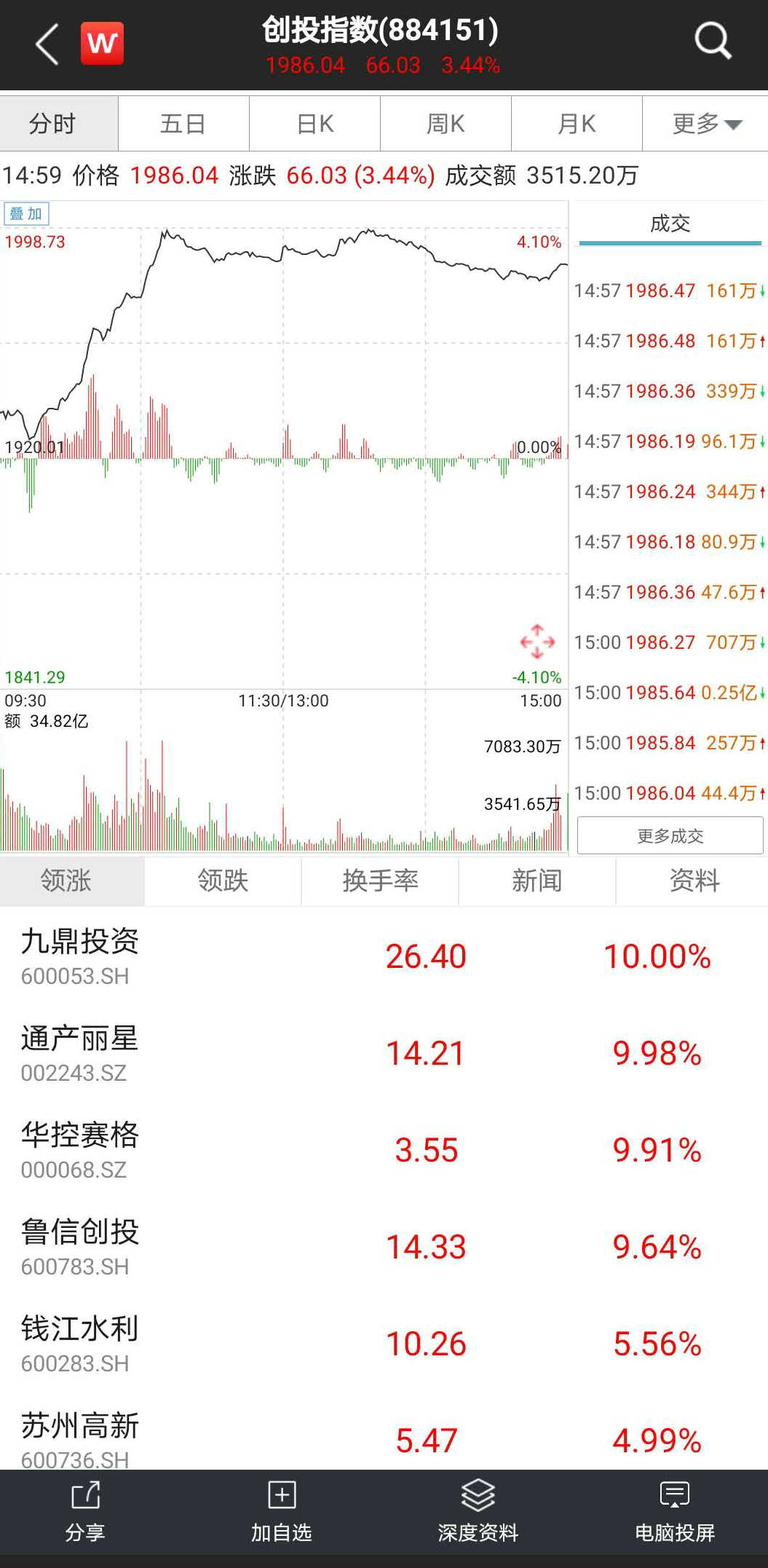Image resolution: width=768 pixels, height=1568 pixels.
Task: Tap 分享 in the bottom bar
Action: 85,1513
